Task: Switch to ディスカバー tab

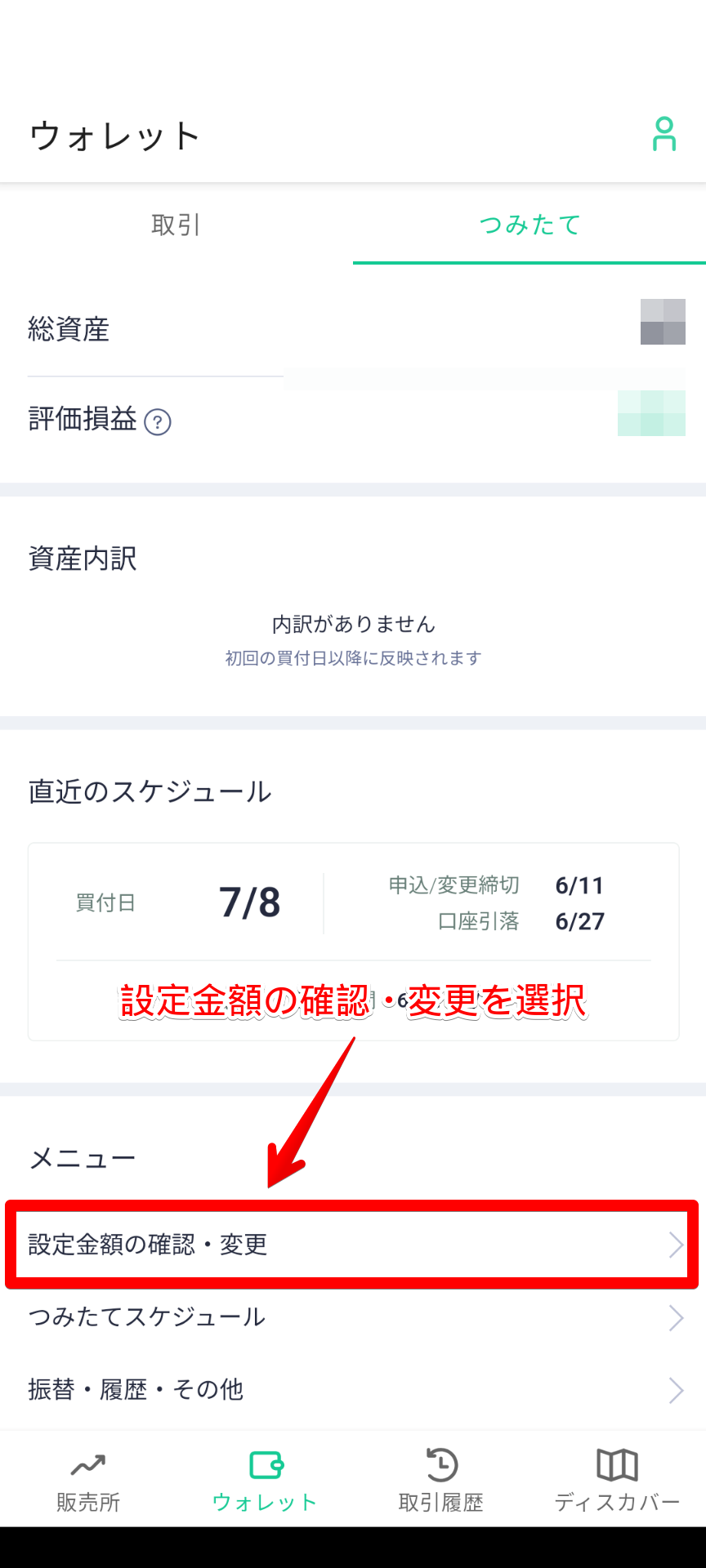Action: pos(618,1481)
